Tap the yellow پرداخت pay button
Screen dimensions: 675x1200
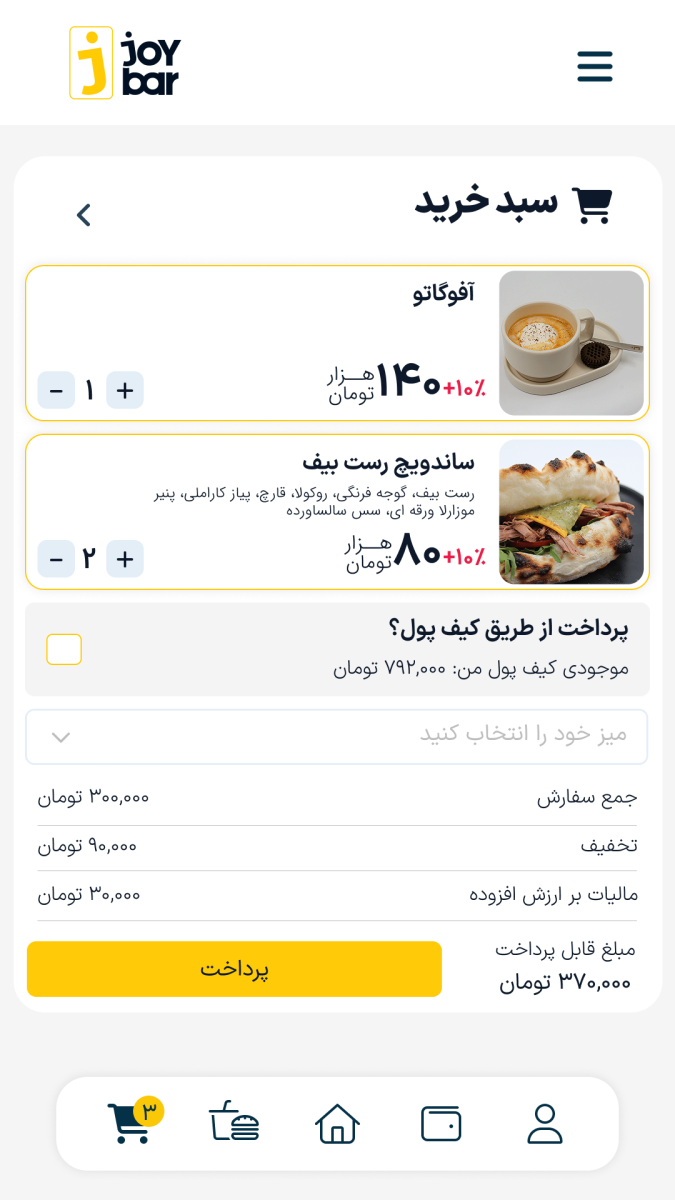click(234, 969)
